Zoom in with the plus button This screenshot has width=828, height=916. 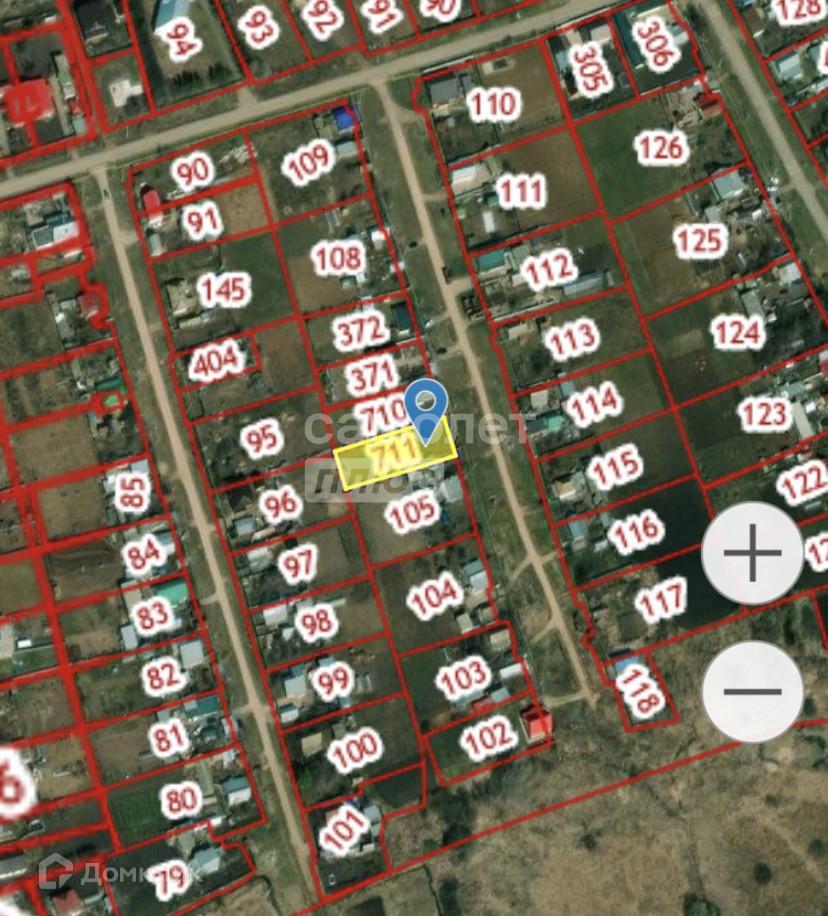pos(752,553)
